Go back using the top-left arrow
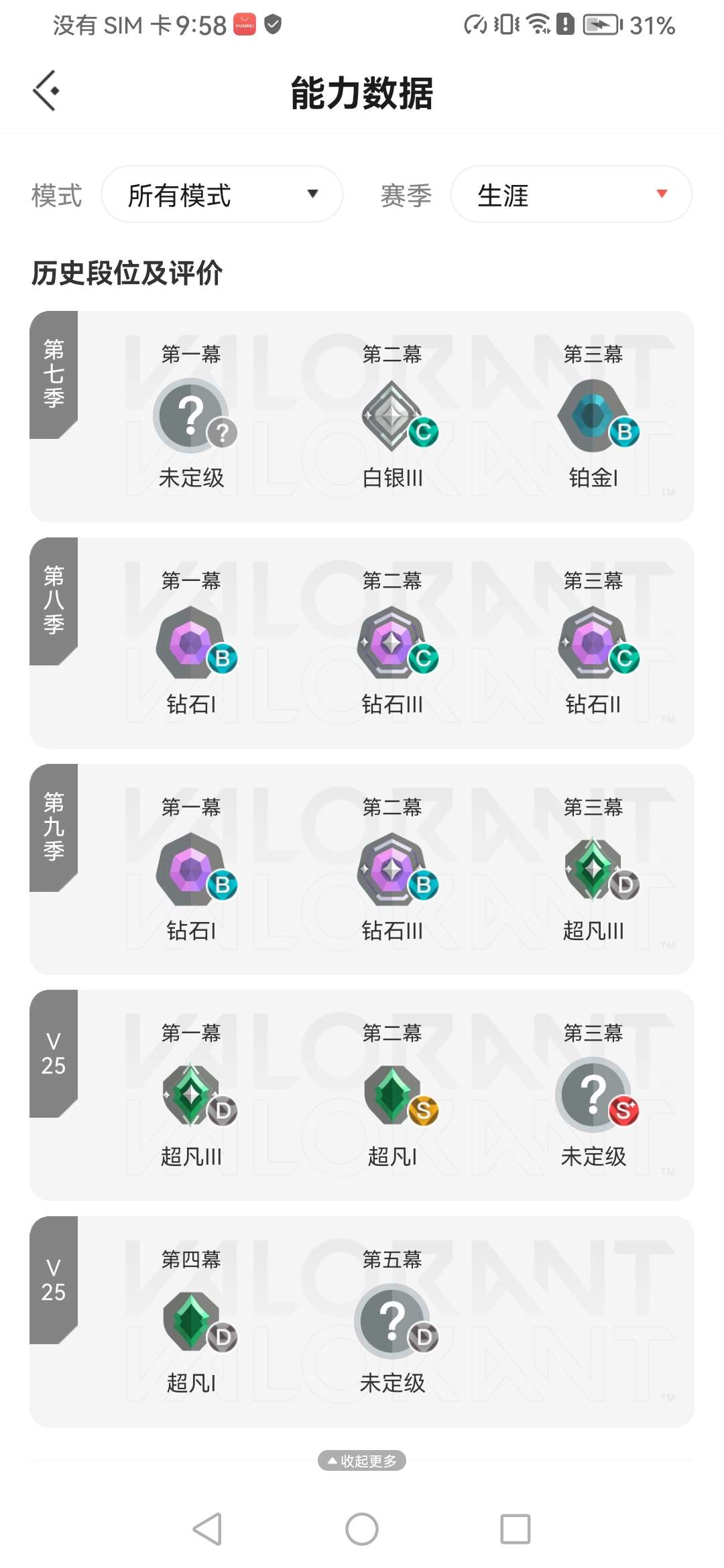Screen dimensions: 724x1568 coord(46,90)
